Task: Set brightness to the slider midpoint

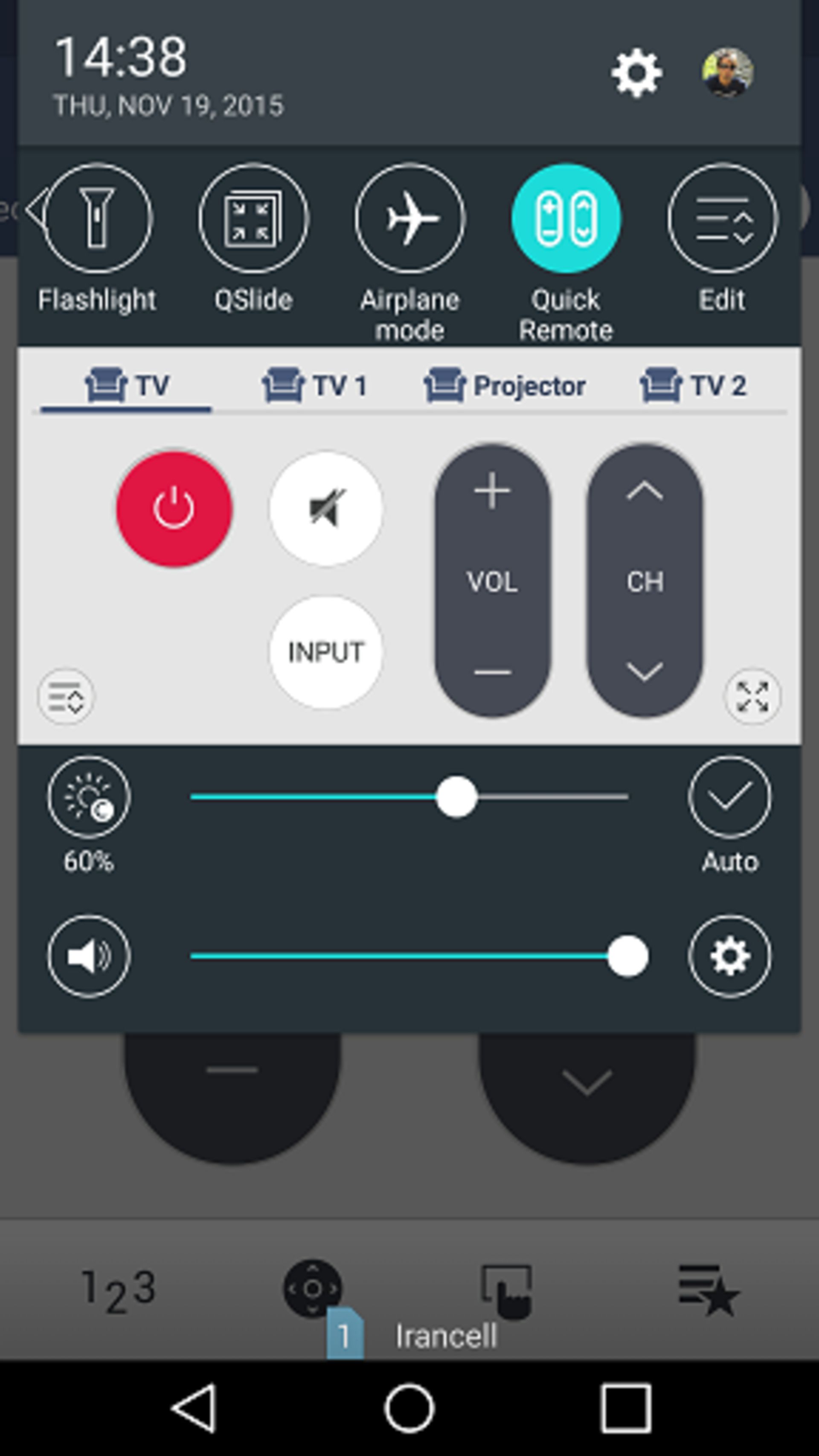Action: tap(410, 797)
